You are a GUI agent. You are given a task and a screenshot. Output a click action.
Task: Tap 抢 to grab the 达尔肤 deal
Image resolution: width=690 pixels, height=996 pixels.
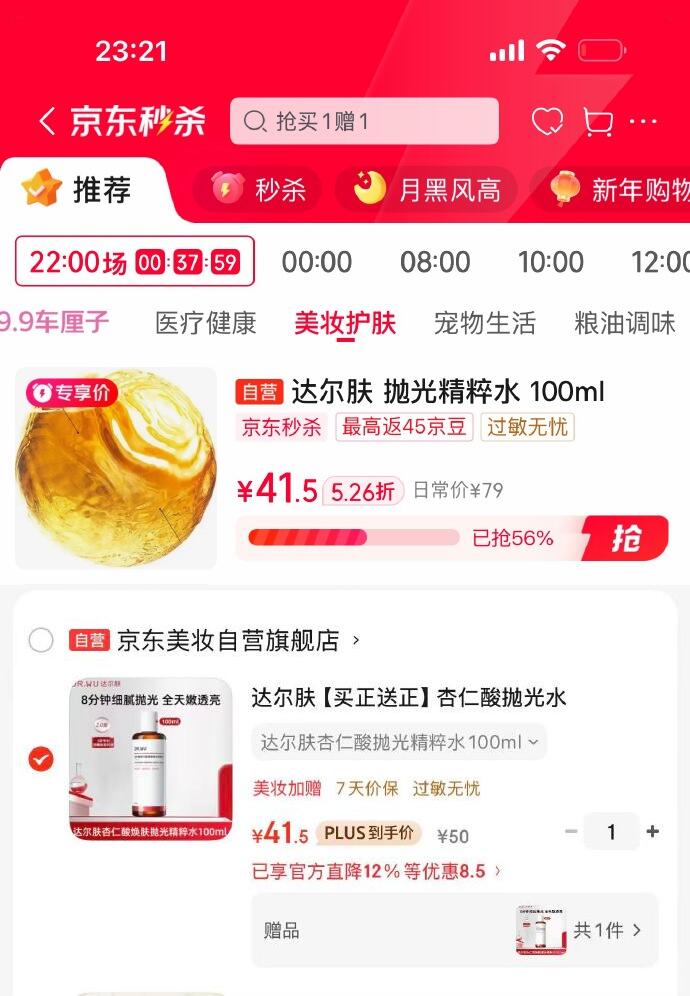[x=627, y=538]
